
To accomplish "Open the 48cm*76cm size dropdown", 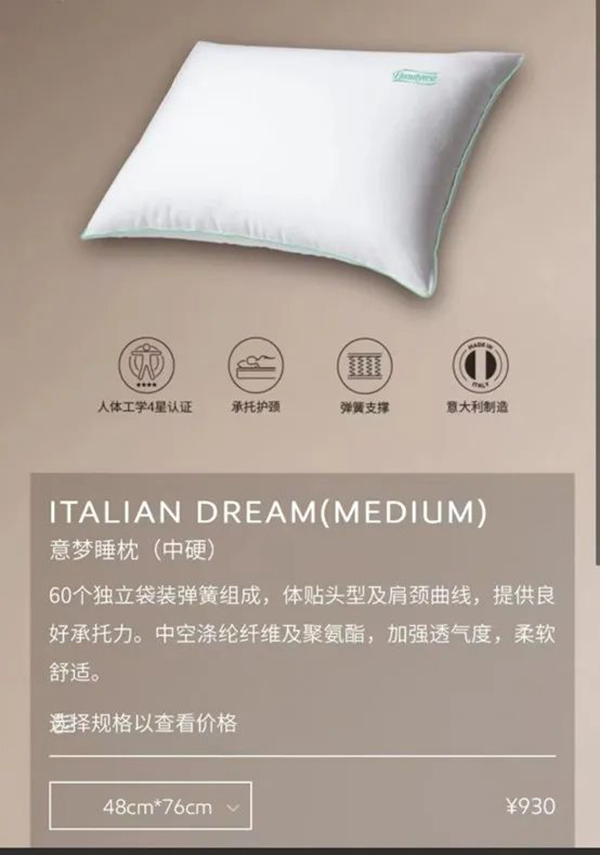I will (x=151, y=806).
